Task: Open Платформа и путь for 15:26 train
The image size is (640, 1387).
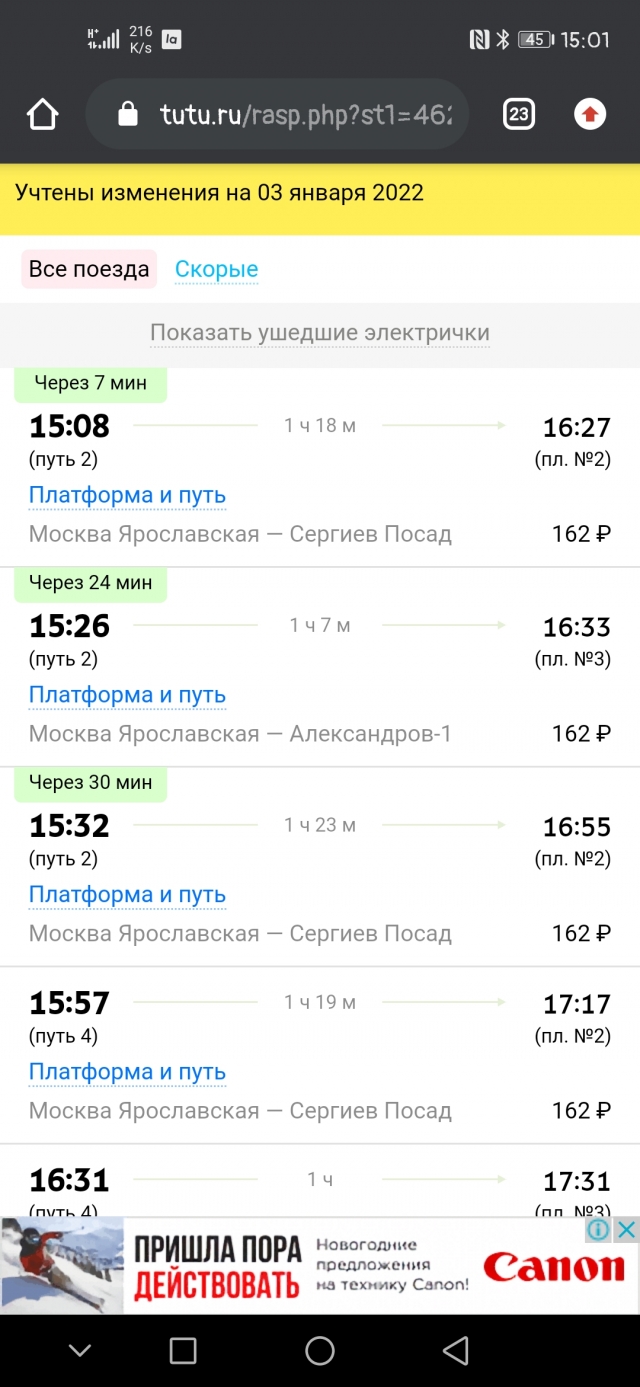Action: (x=127, y=695)
